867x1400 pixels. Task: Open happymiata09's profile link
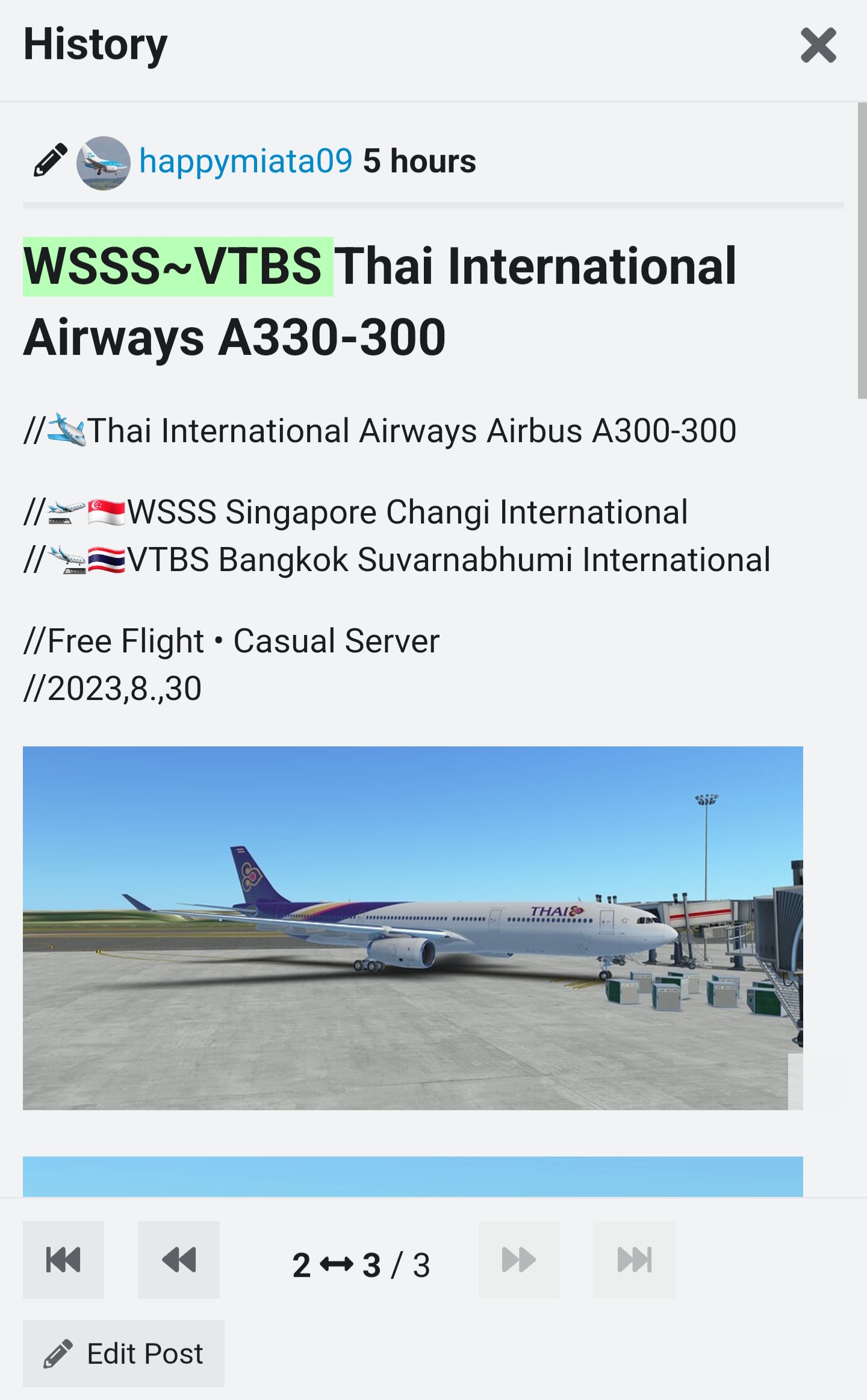click(245, 161)
